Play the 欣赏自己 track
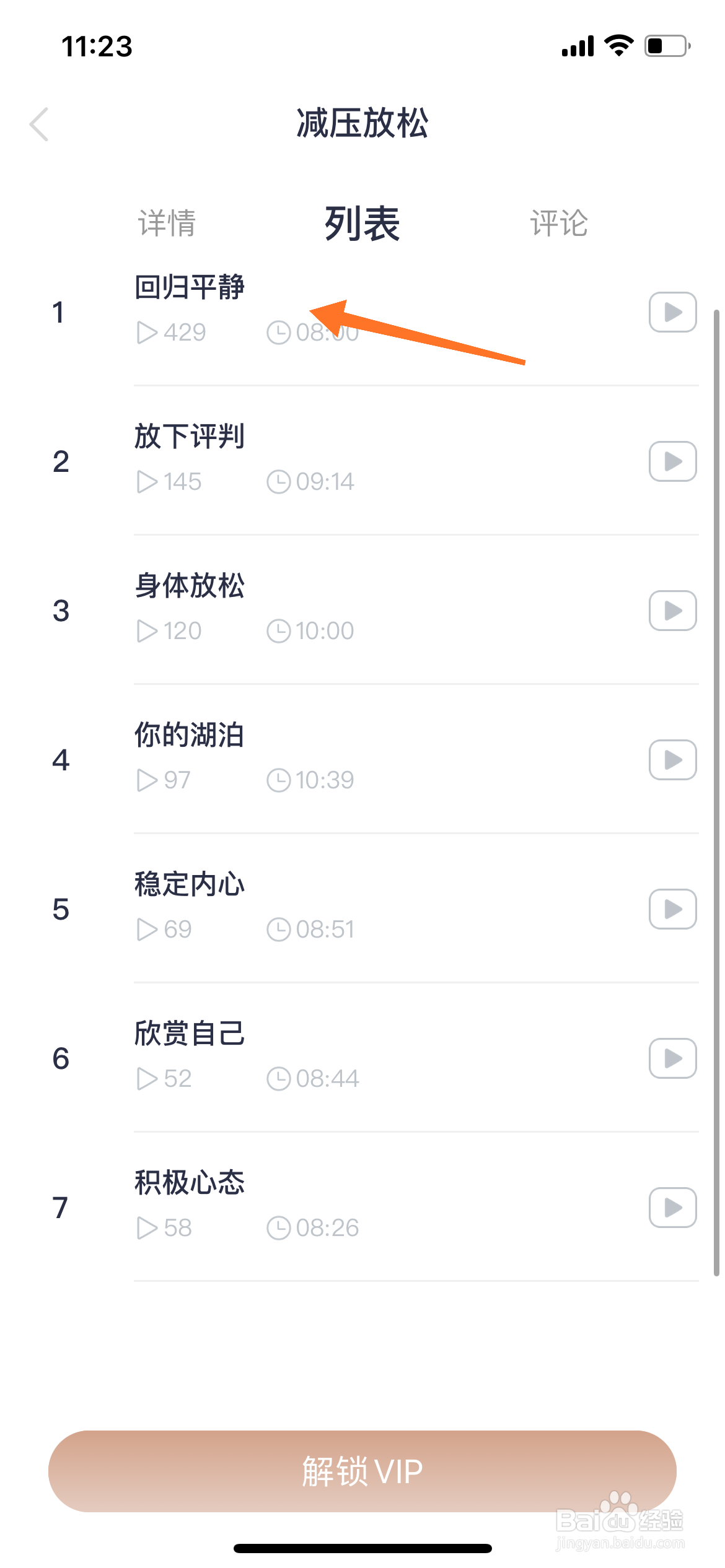The image size is (725, 1568). click(x=673, y=1058)
